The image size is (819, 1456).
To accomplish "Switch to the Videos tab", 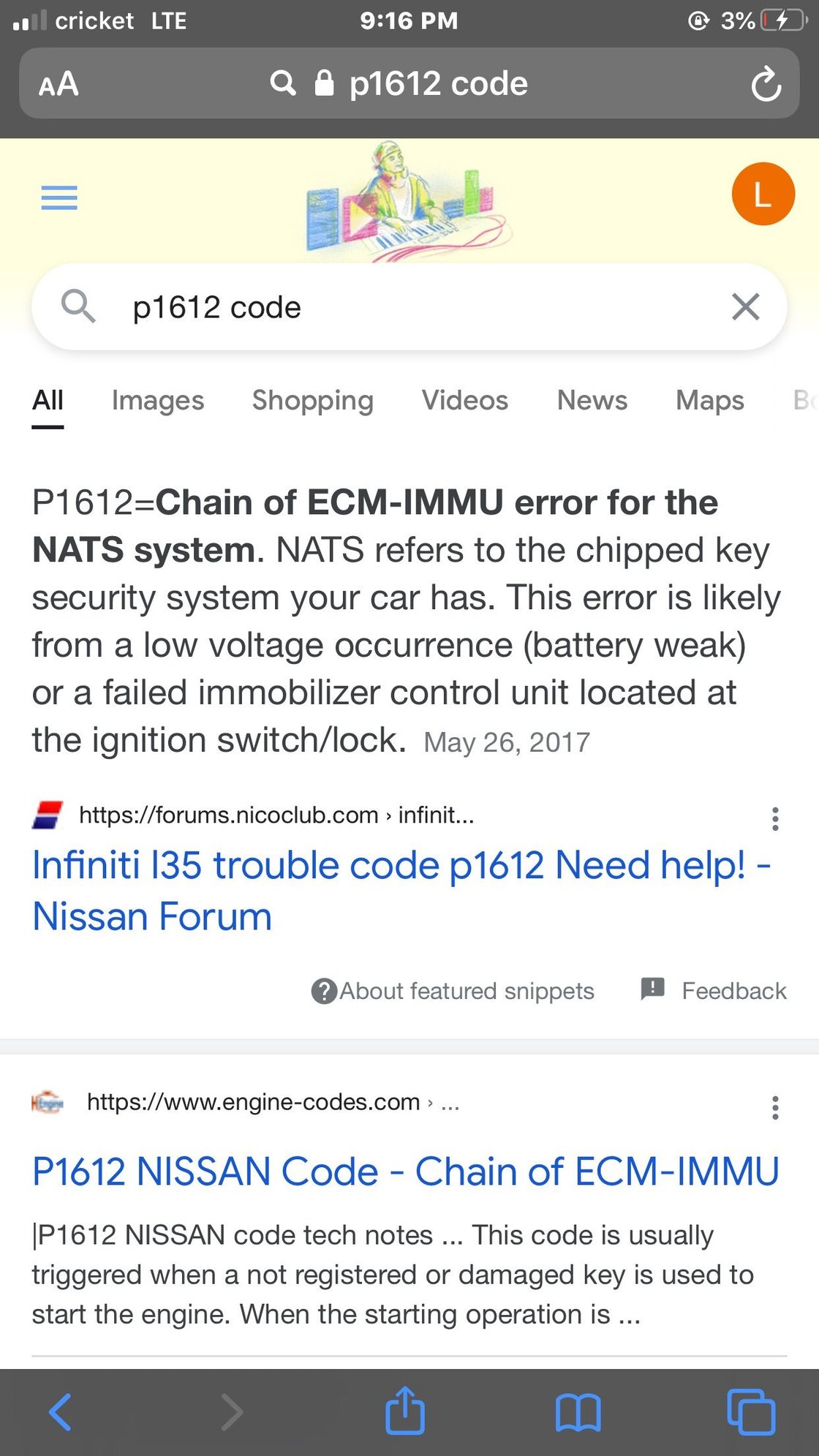I will (464, 400).
